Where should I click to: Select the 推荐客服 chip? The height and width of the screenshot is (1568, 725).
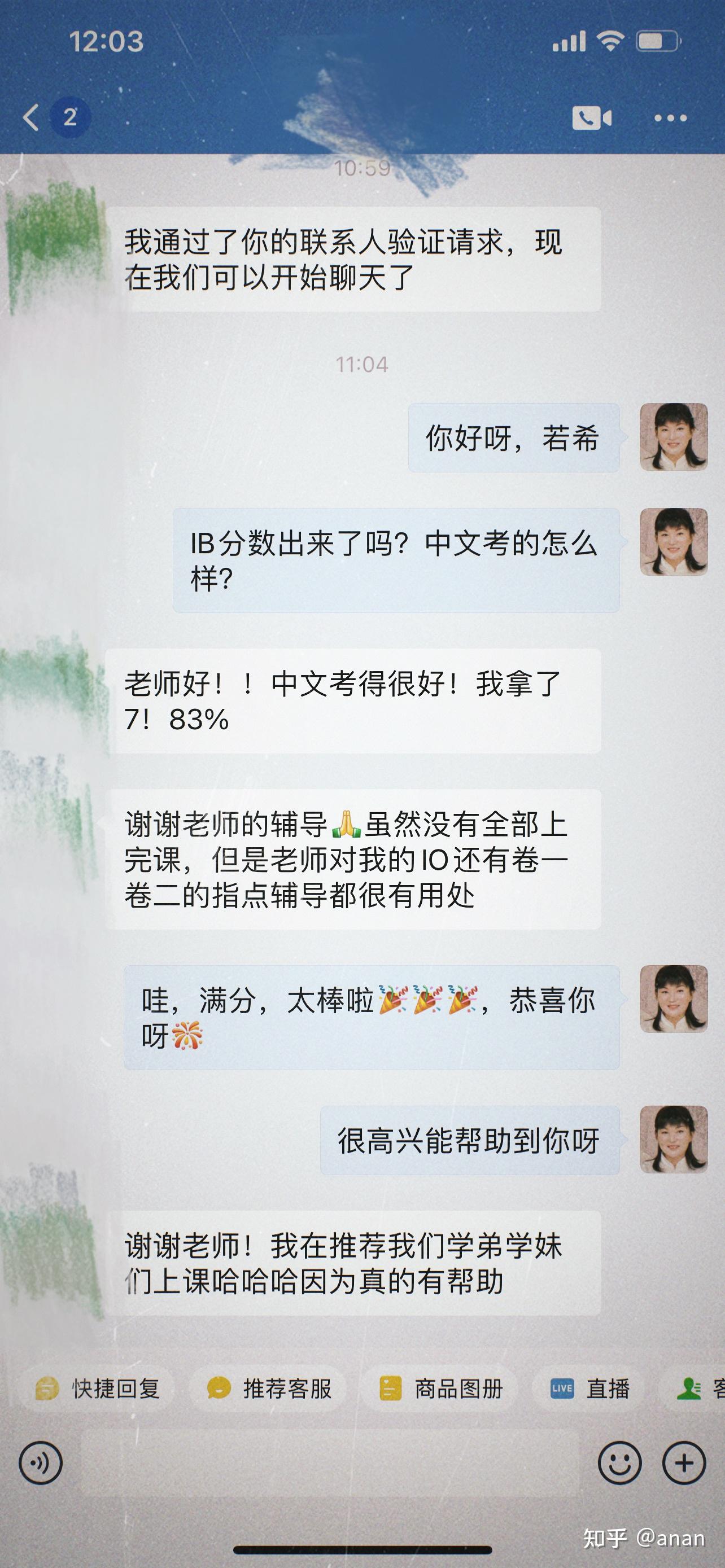point(268,1389)
